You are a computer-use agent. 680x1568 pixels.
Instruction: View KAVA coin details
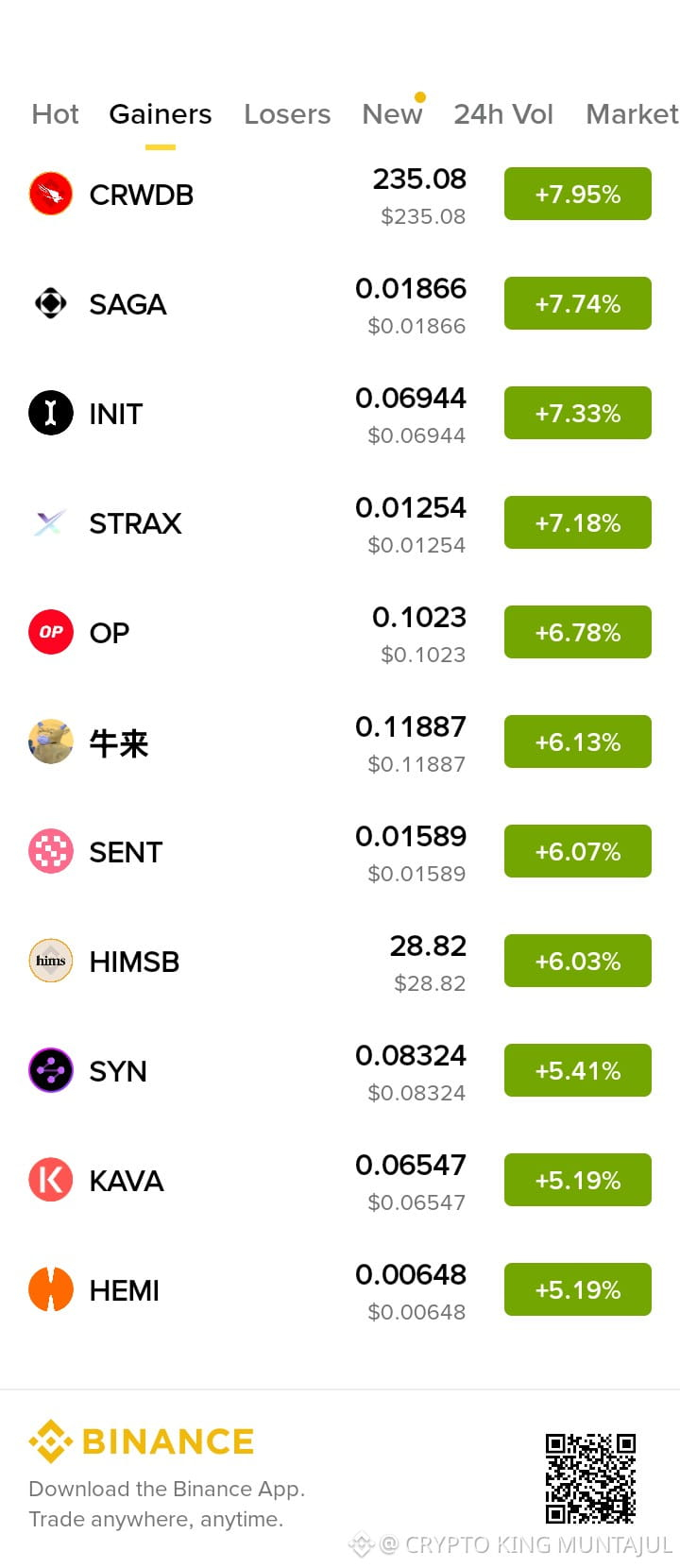[x=340, y=1181]
